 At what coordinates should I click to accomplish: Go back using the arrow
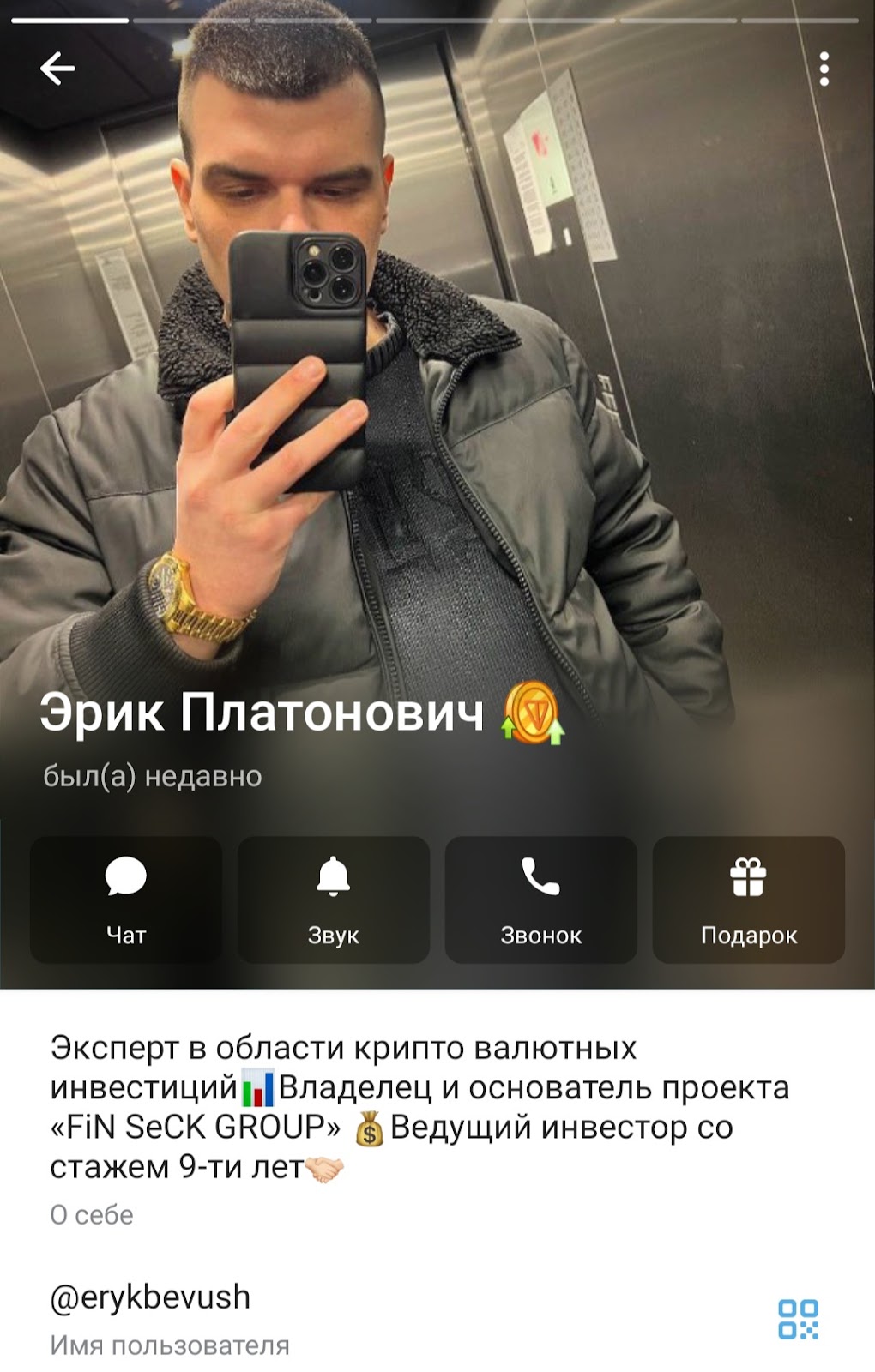[58, 69]
